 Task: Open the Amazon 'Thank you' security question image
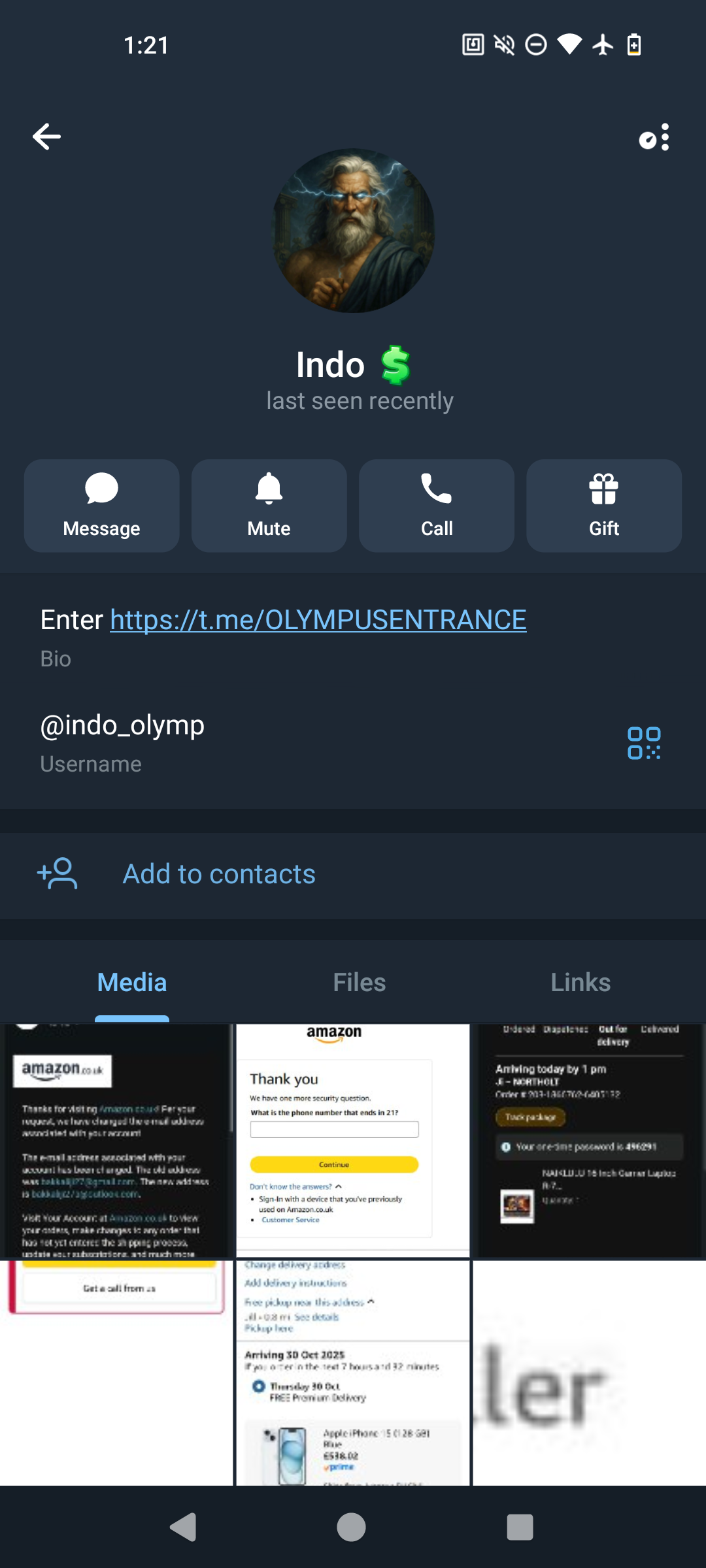pyautogui.click(x=352, y=1140)
